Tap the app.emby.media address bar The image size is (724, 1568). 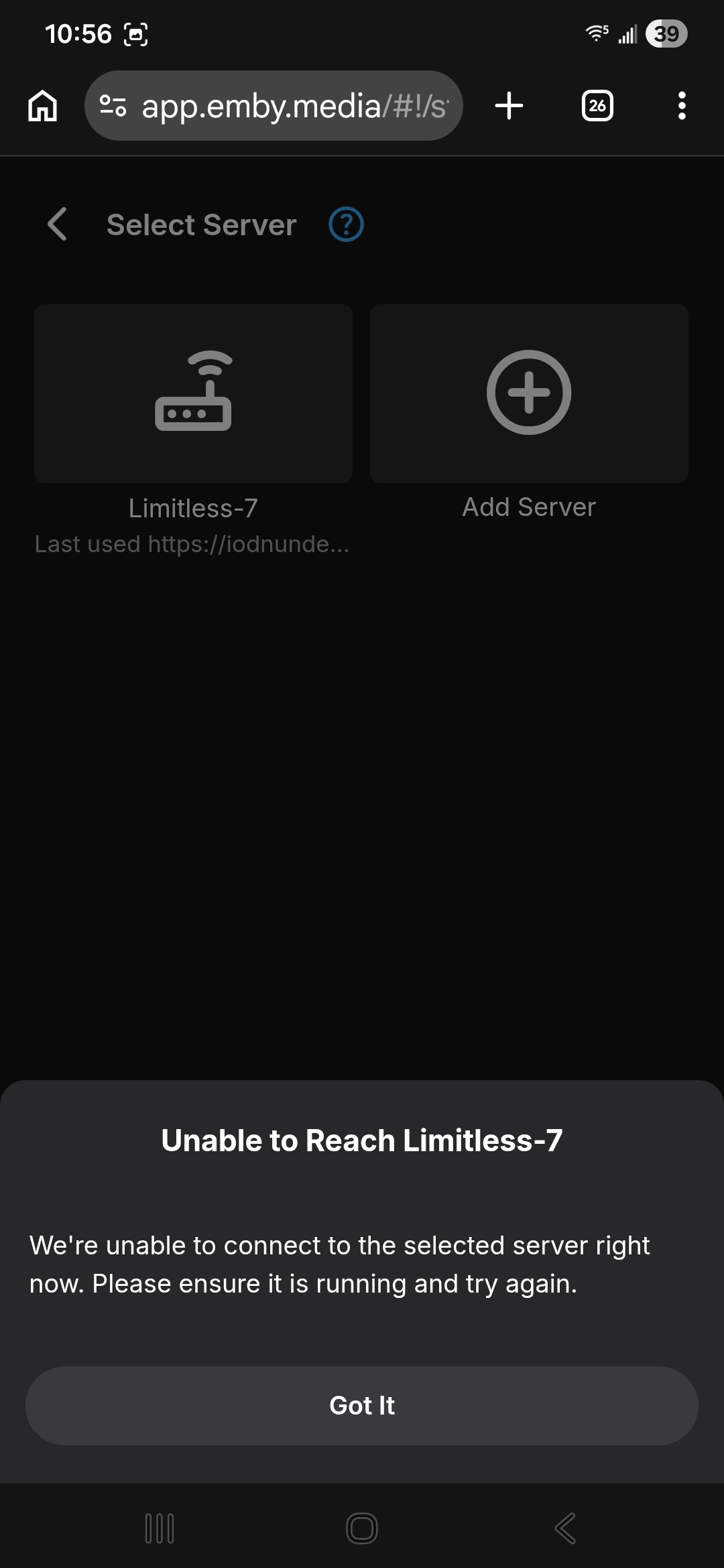[294, 106]
